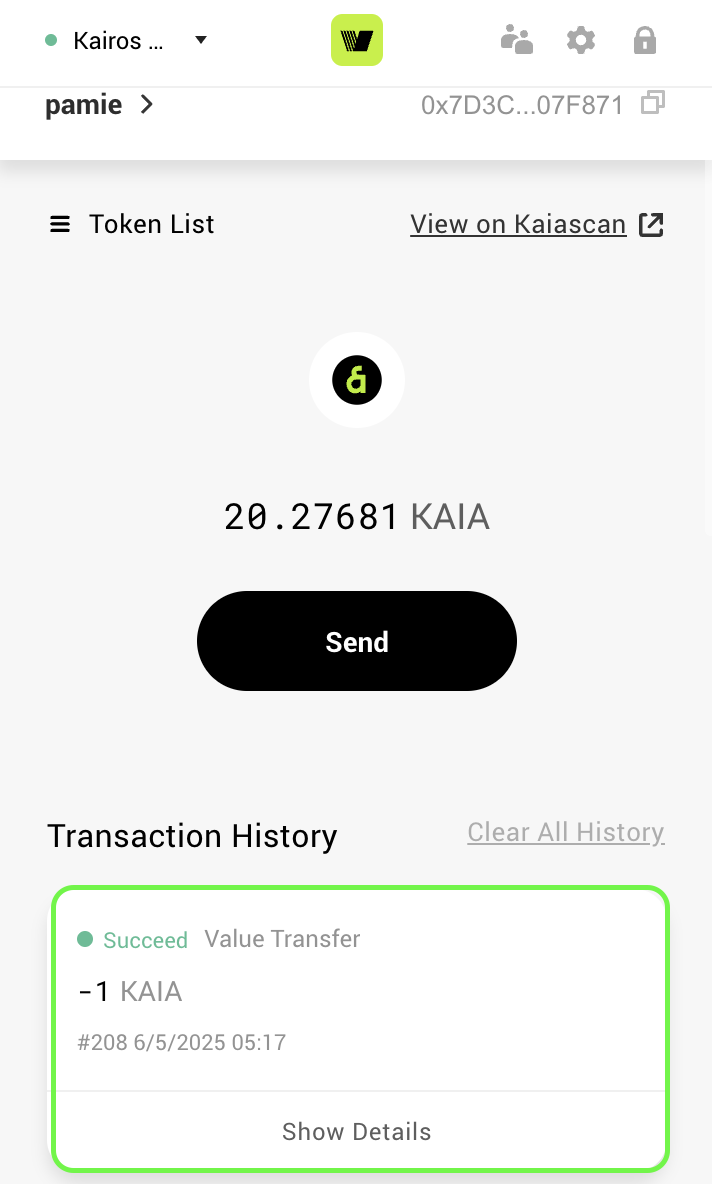Open the accounts people icon
Viewport: 712px width, 1184px height.
(517, 40)
